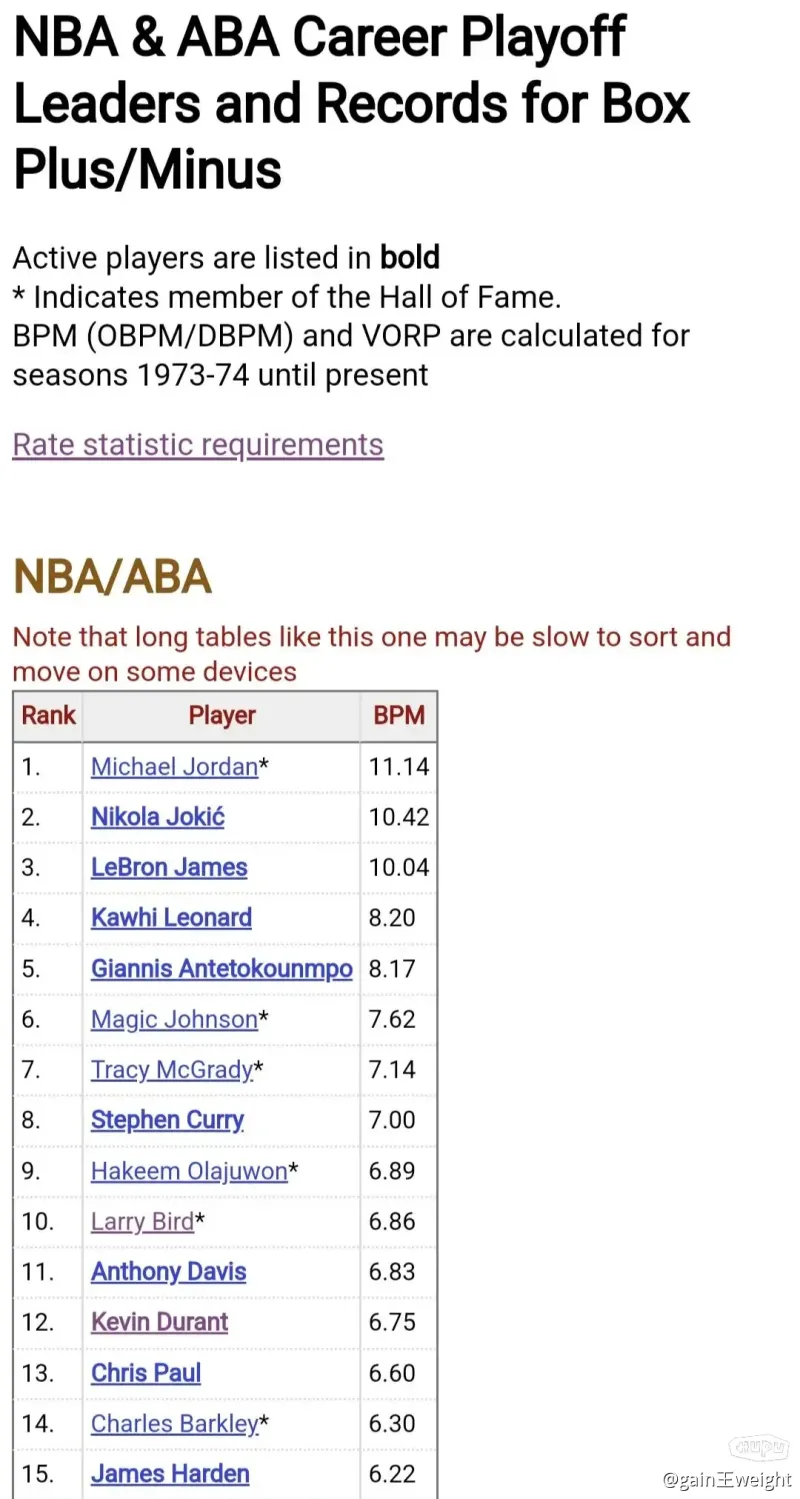View LeBron James's profile link

(169, 867)
